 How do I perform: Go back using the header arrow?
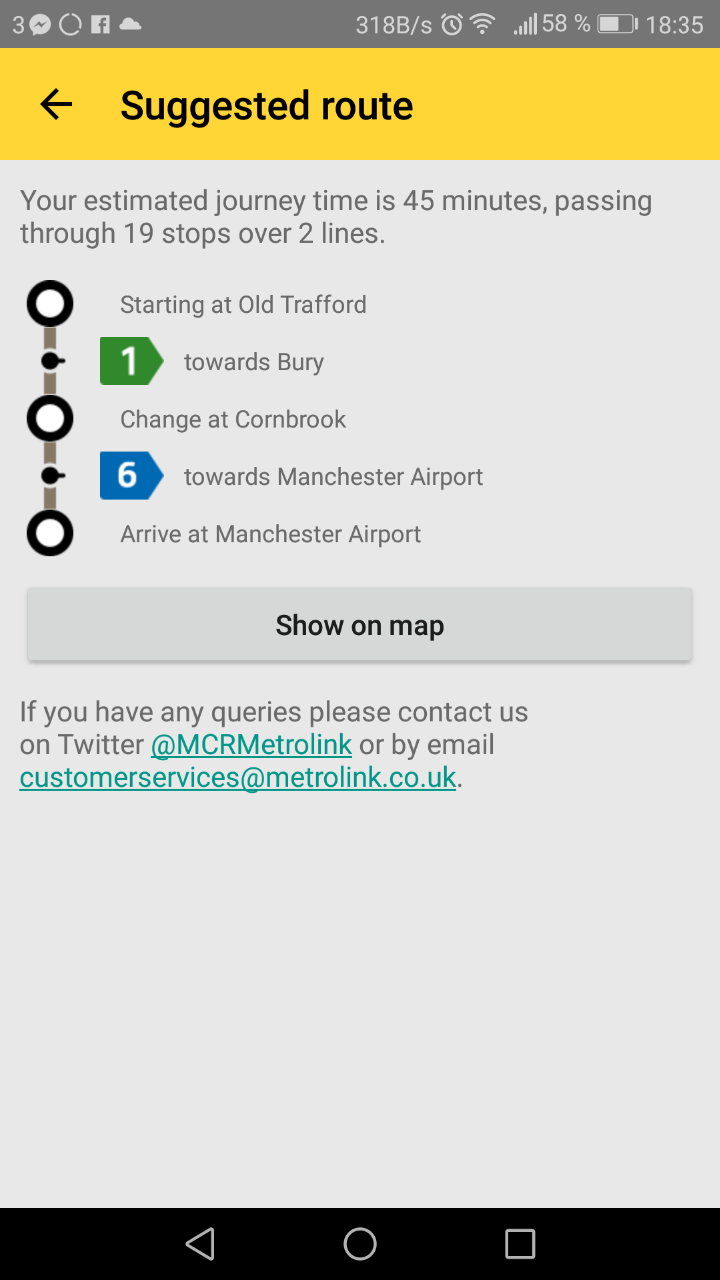click(56, 105)
